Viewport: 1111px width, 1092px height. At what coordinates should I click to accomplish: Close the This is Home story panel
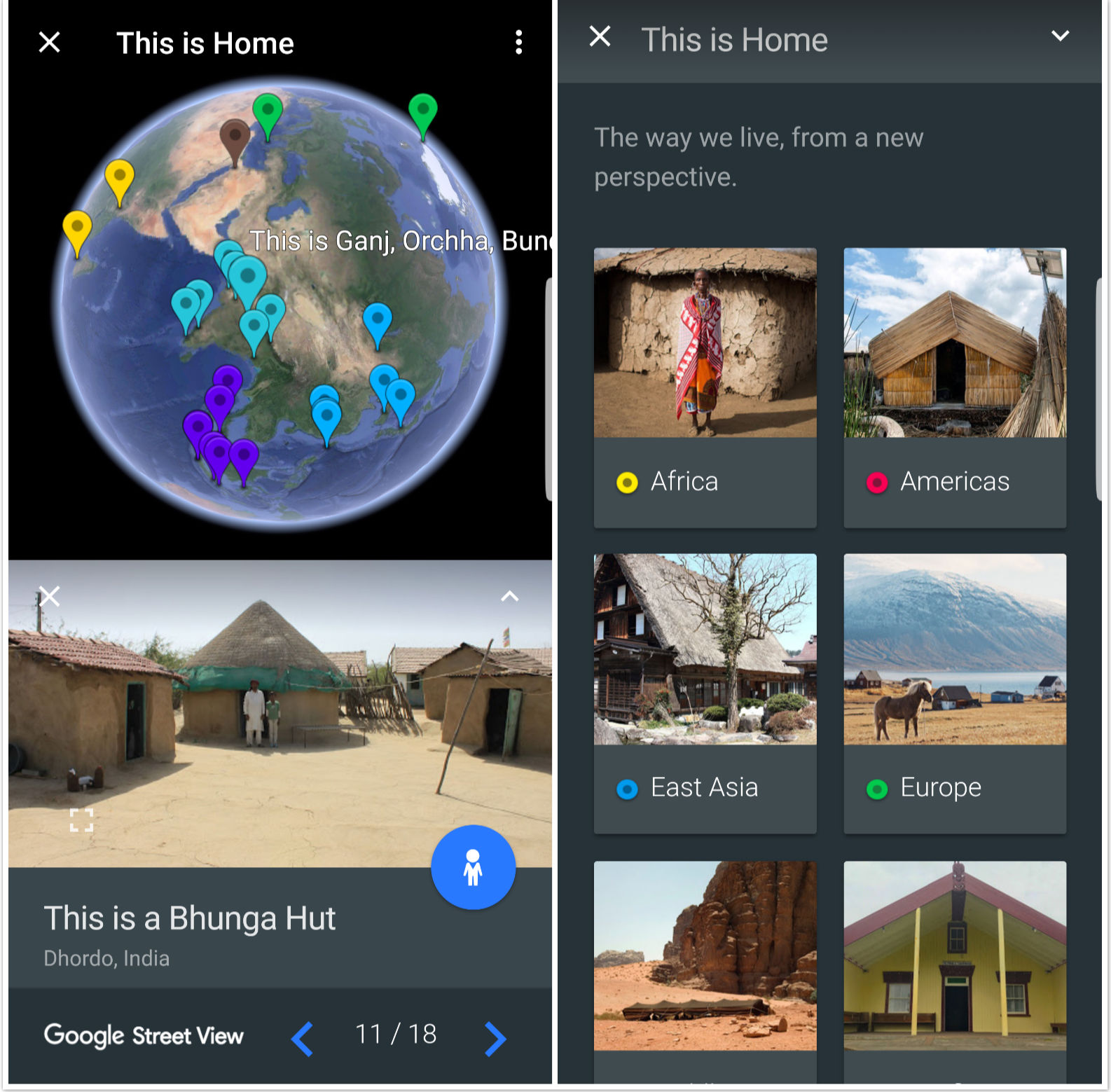click(x=600, y=36)
